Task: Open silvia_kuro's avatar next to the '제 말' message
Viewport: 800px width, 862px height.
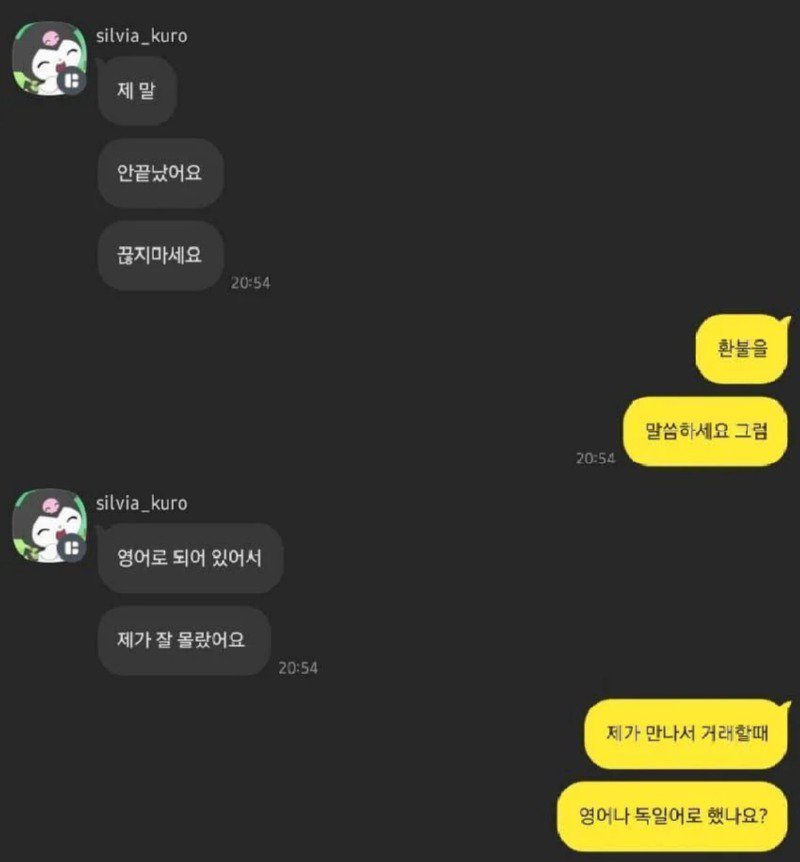Action: 49,60
